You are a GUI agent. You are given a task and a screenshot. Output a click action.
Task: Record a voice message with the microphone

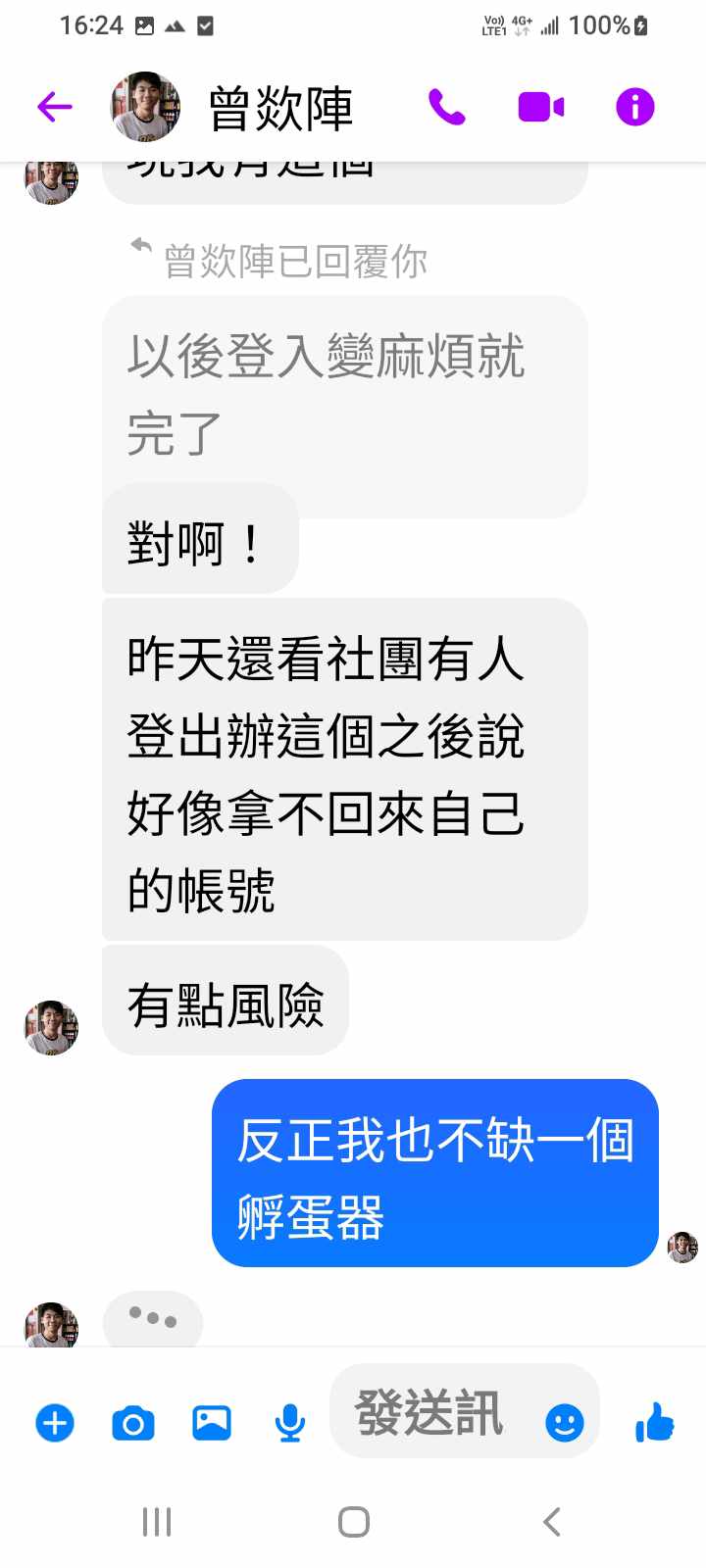[x=289, y=1422]
